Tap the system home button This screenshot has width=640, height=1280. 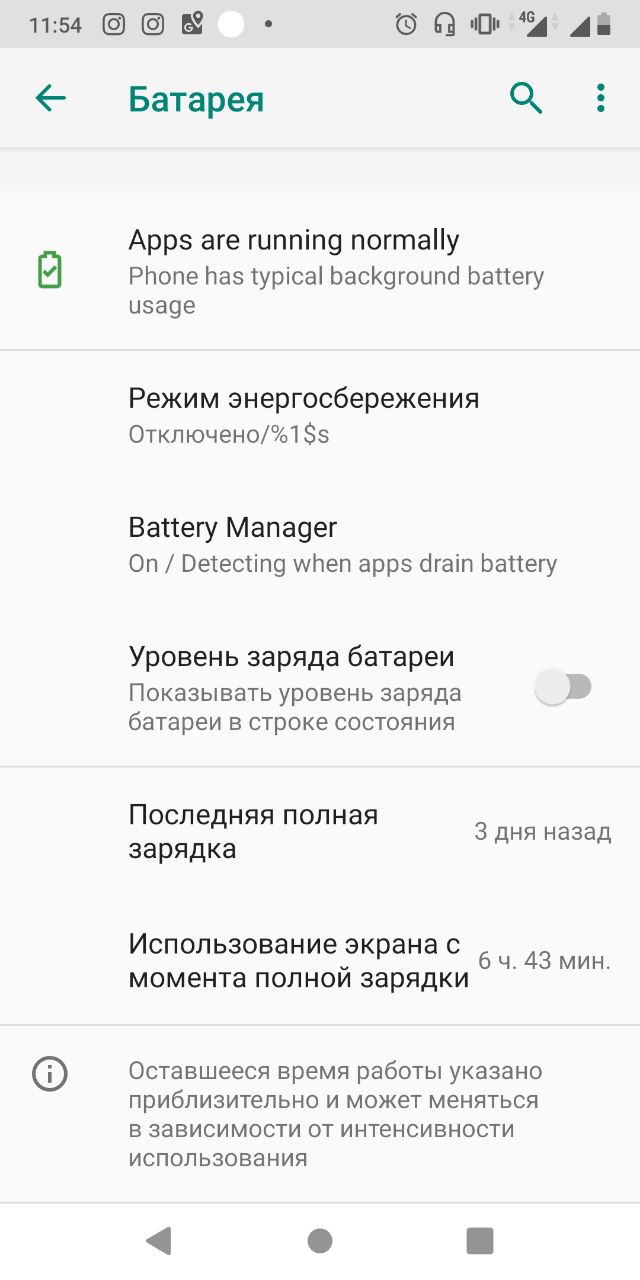point(320,1241)
